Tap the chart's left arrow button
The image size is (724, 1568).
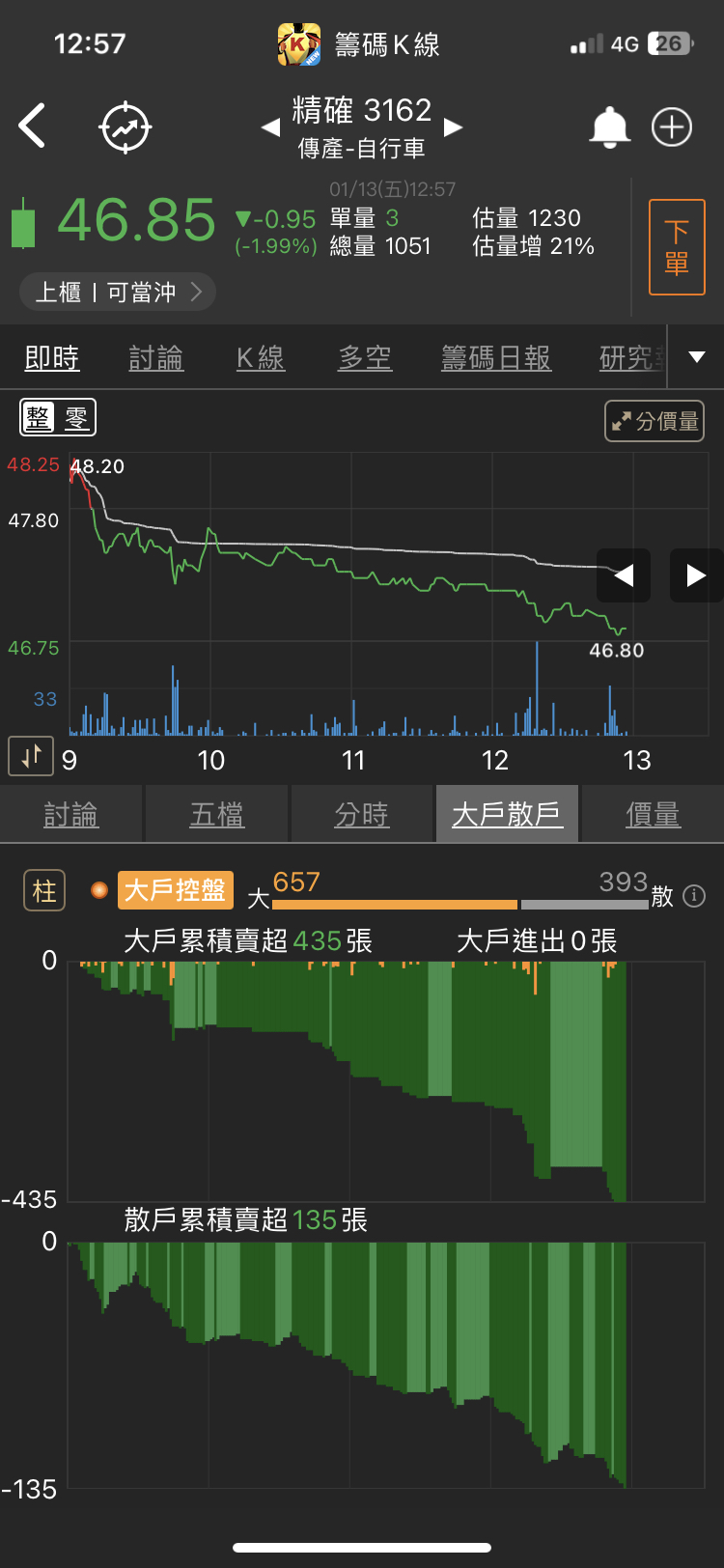point(624,575)
